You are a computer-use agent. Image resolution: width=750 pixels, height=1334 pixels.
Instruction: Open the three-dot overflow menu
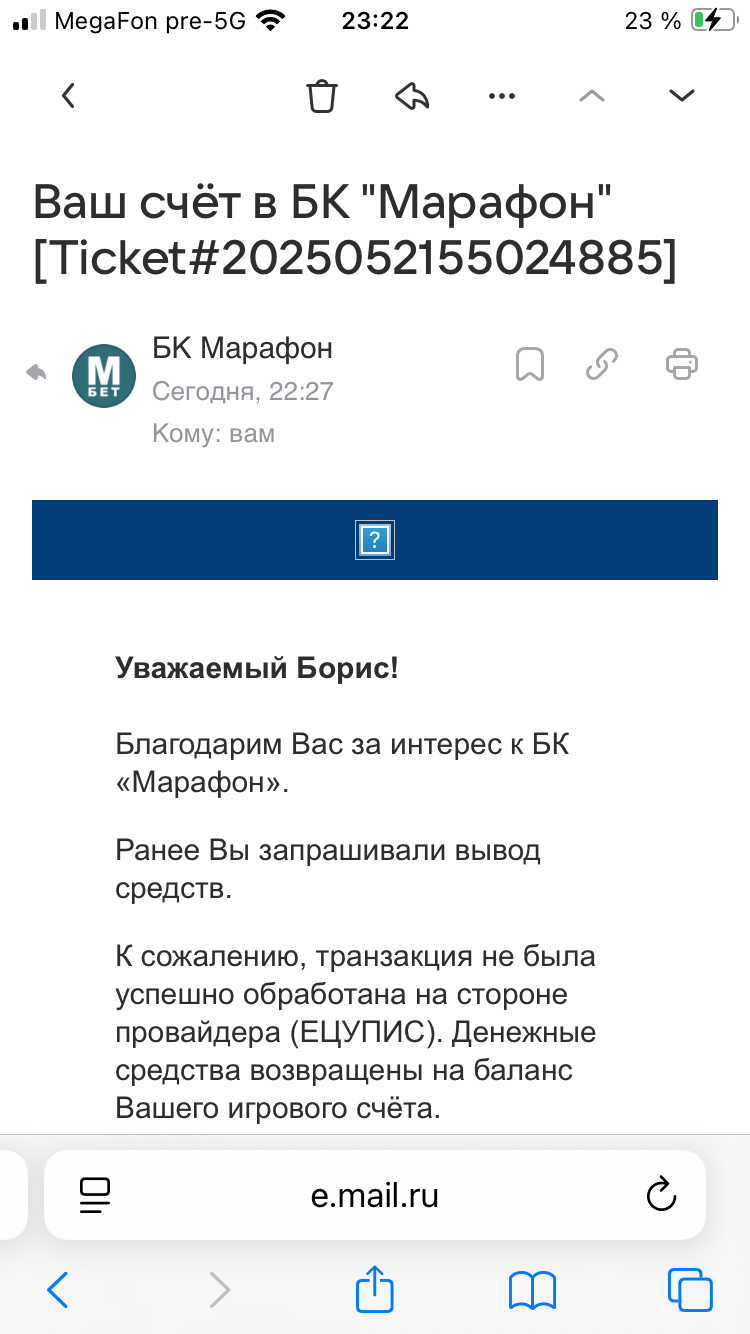pos(501,96)
